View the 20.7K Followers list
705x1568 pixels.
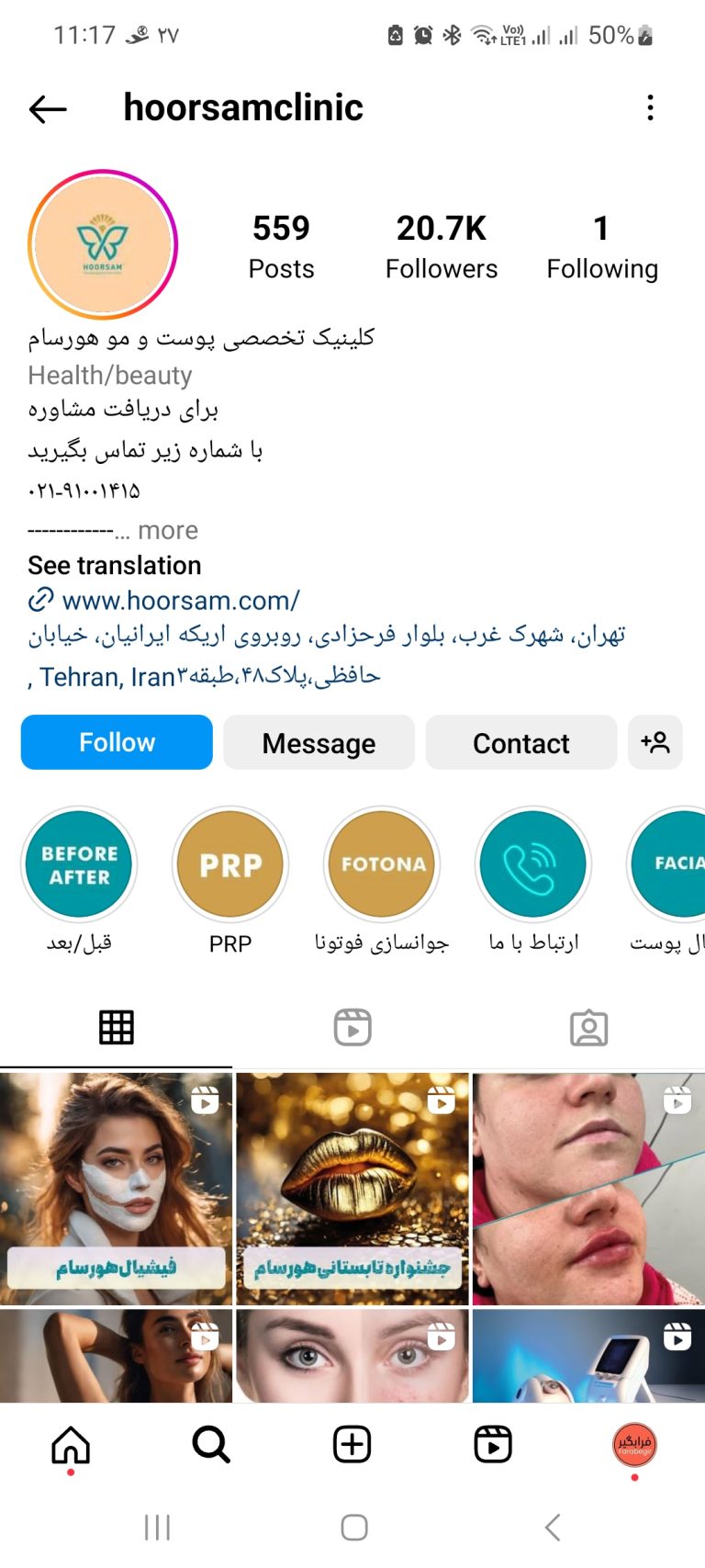click(x=442, y=243)
